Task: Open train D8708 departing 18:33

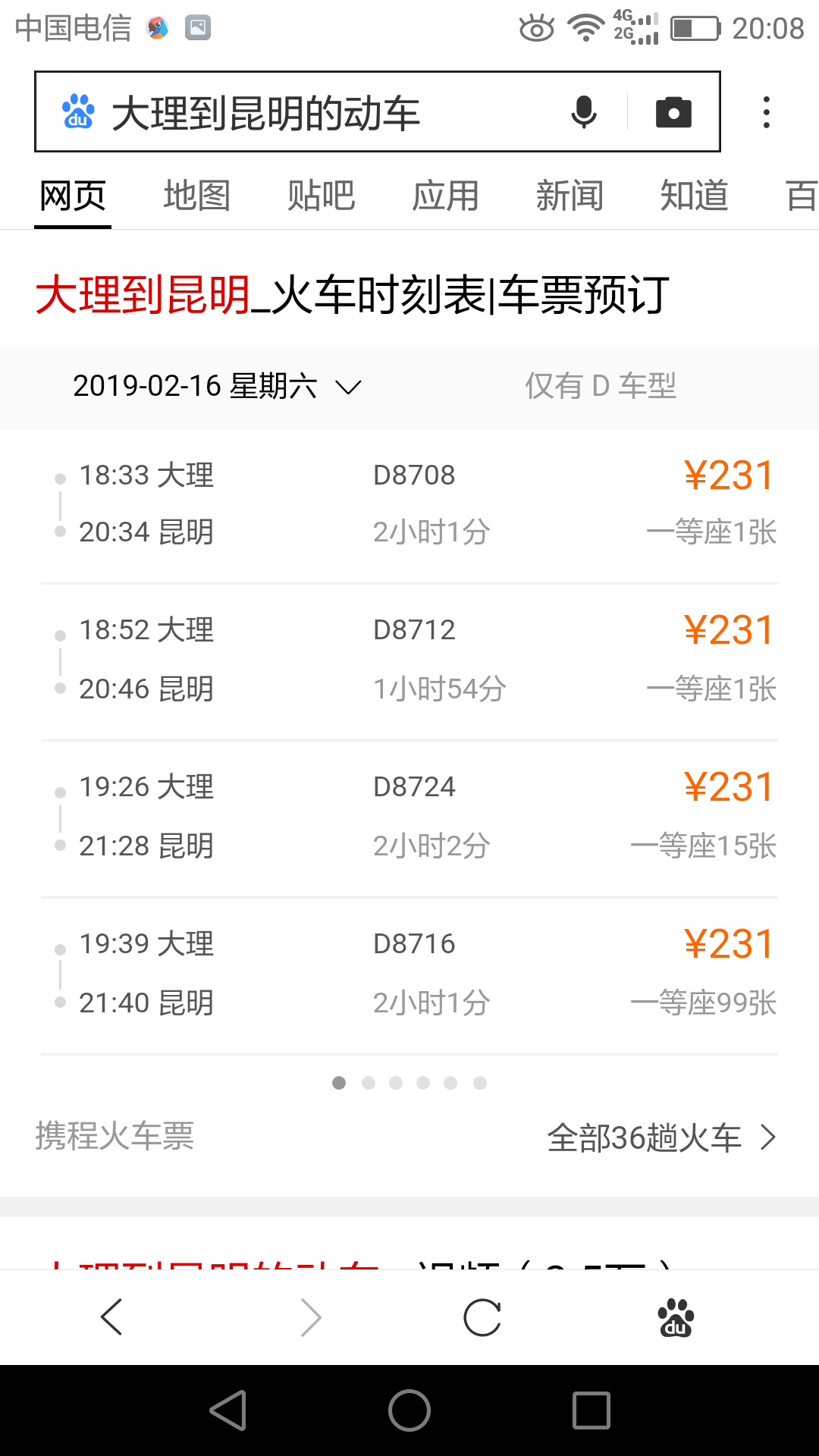Action: tap(409, 504)
